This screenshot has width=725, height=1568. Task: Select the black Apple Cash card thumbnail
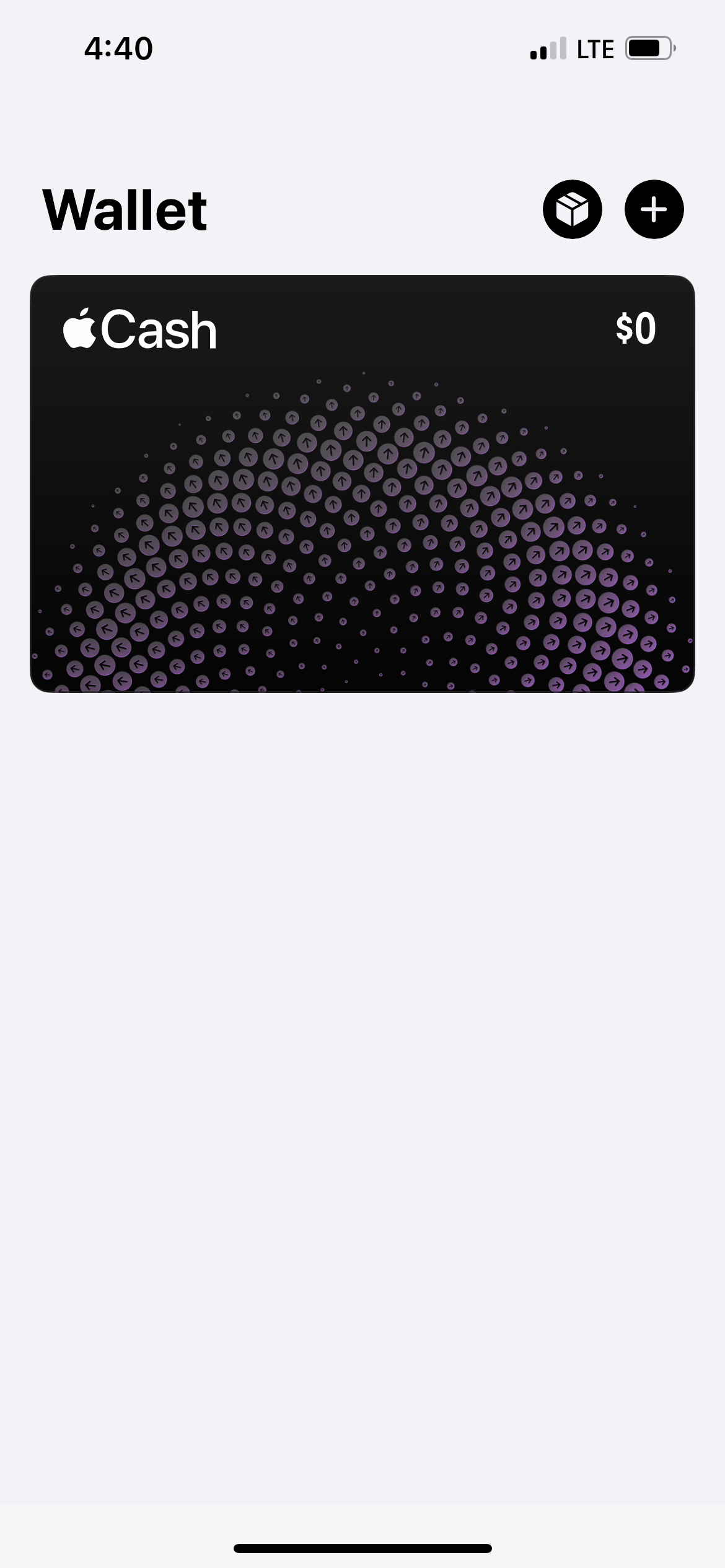coord(362,483)
